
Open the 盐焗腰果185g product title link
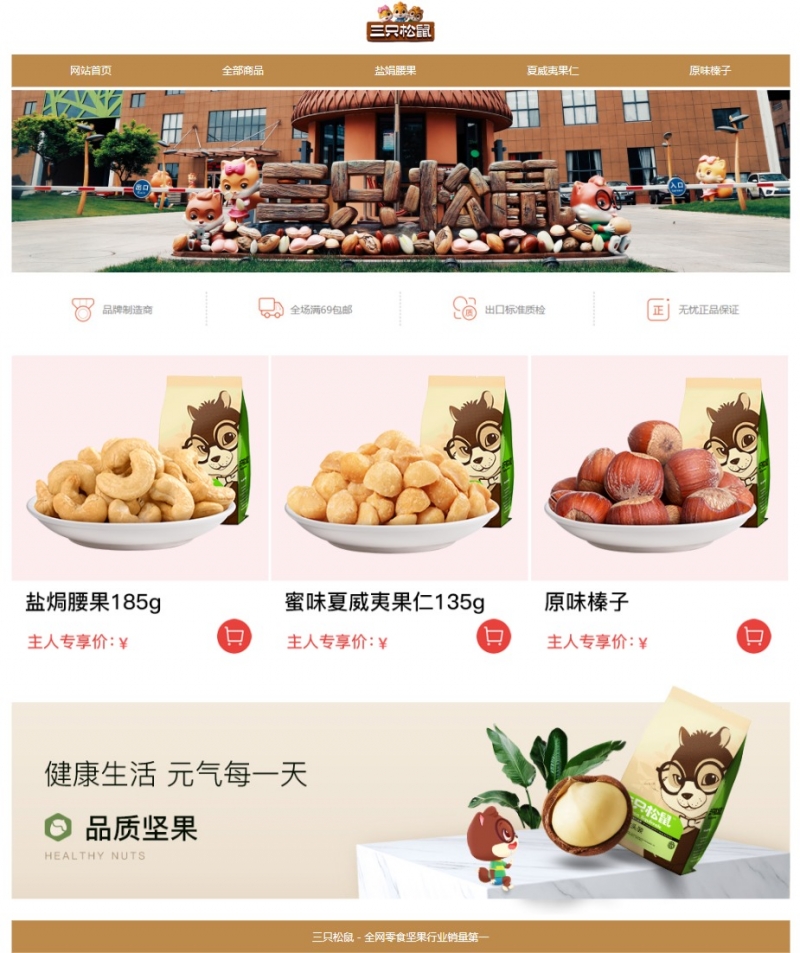91,601
